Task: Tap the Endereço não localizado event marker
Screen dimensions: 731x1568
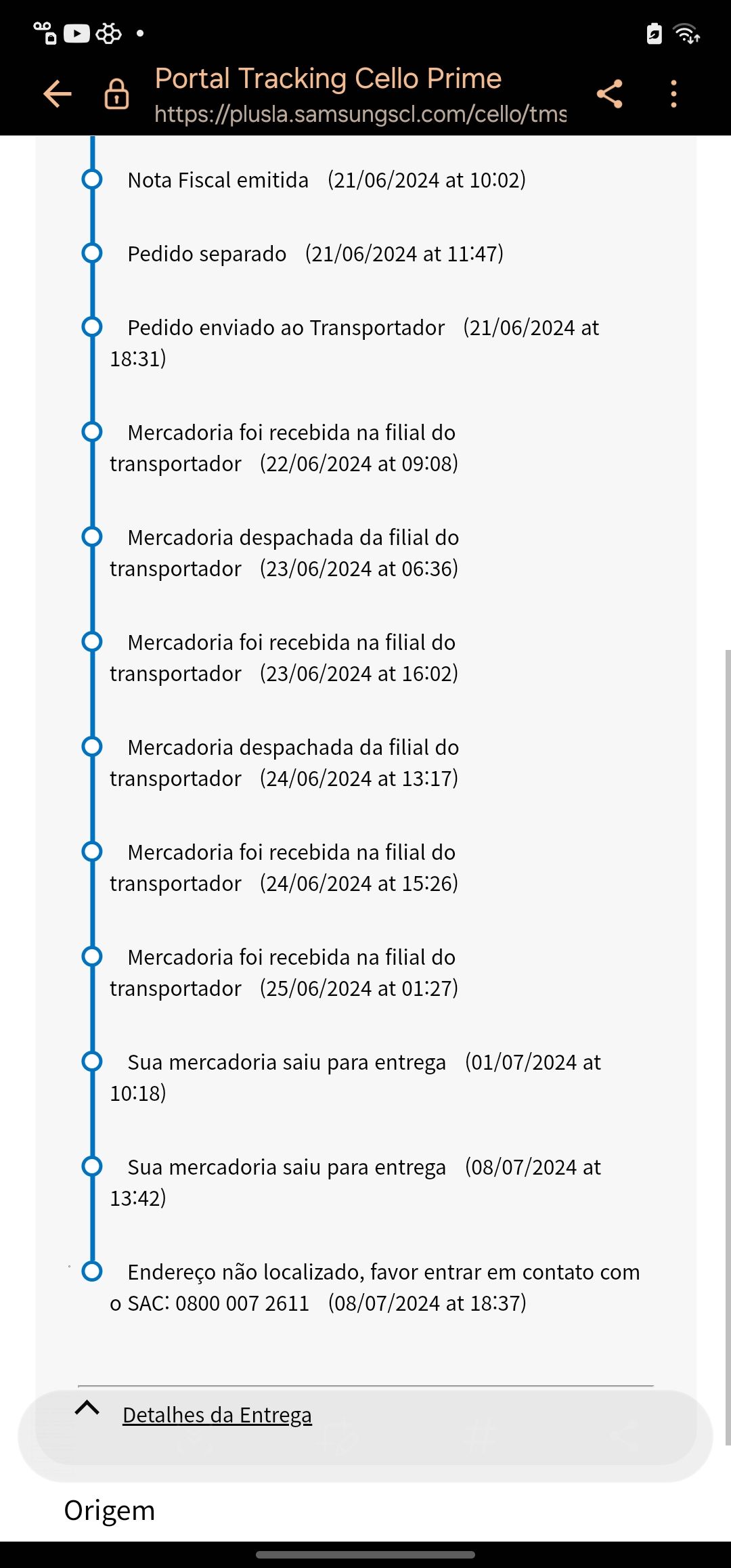Action: [91, 1271]
